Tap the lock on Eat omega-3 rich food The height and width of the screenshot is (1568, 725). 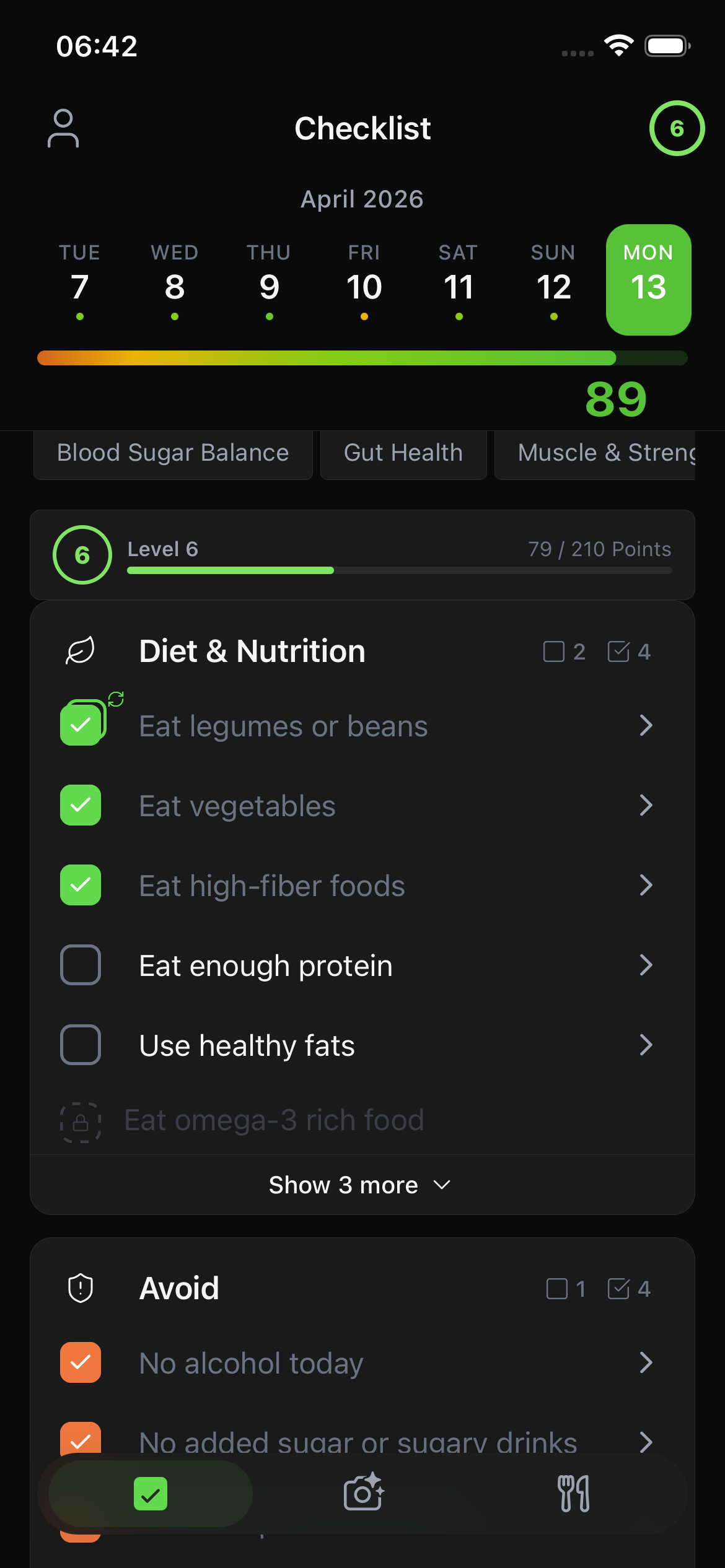click(x=80, y=1121)
